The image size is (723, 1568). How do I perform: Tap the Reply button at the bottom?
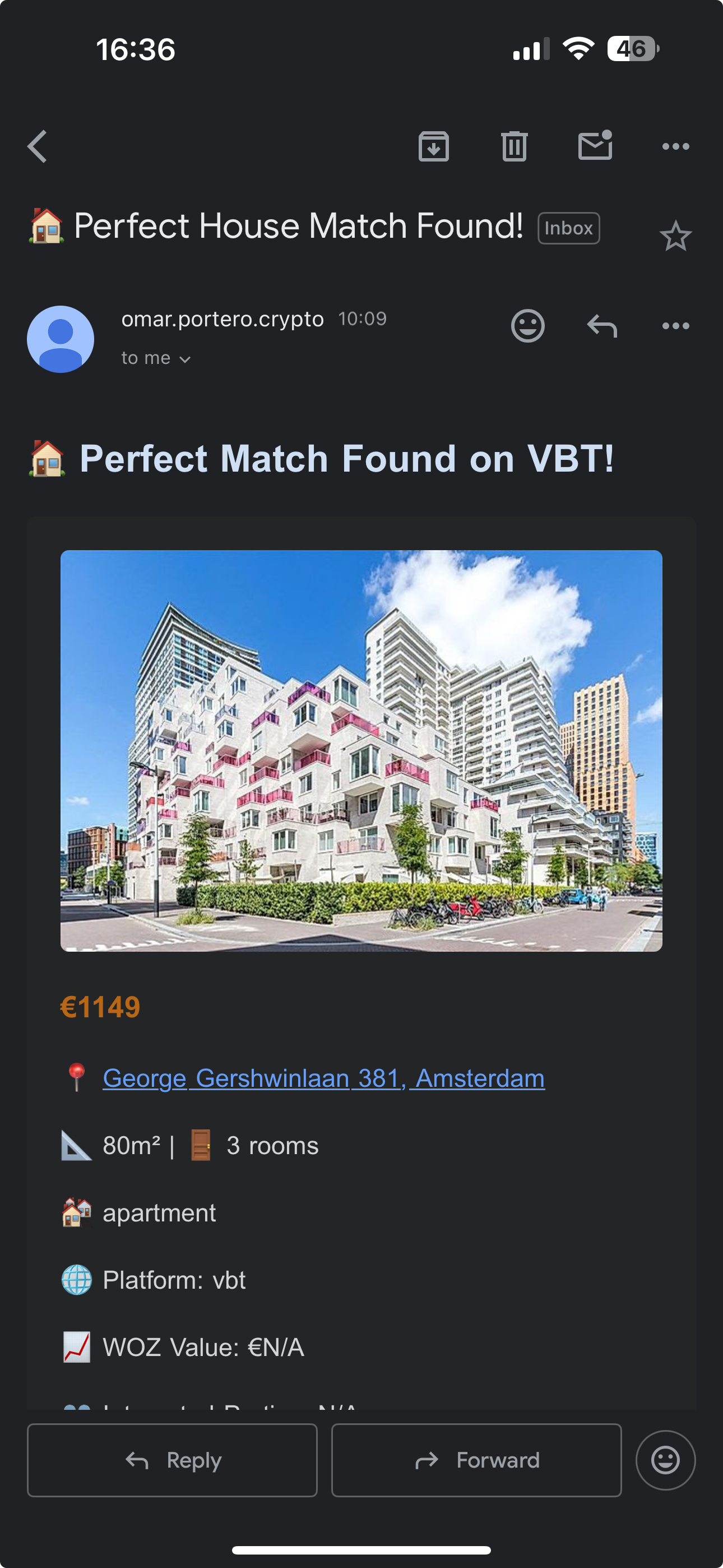(172, 1460)
